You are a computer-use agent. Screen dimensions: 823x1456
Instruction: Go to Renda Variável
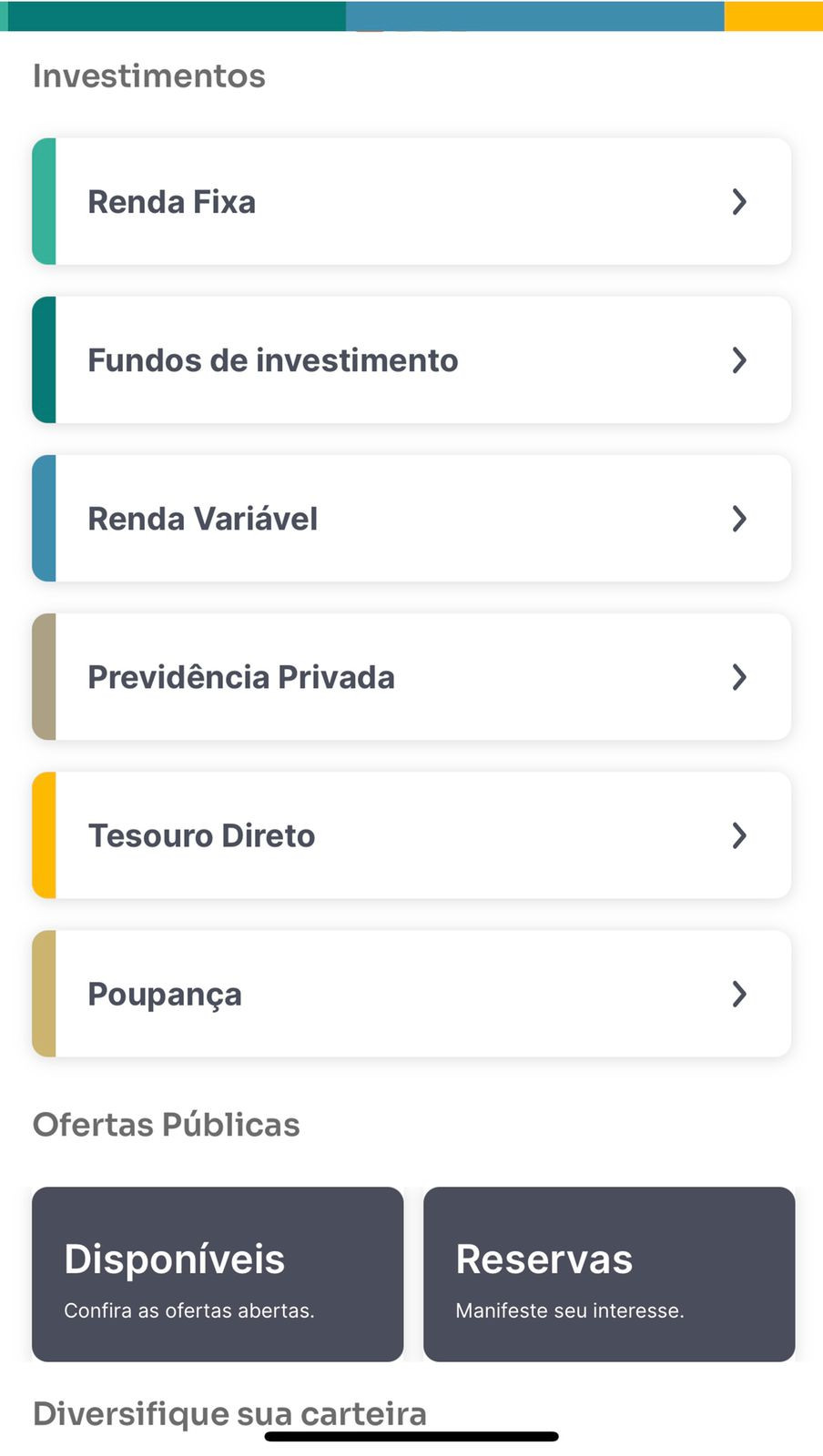tap(411, 518)
